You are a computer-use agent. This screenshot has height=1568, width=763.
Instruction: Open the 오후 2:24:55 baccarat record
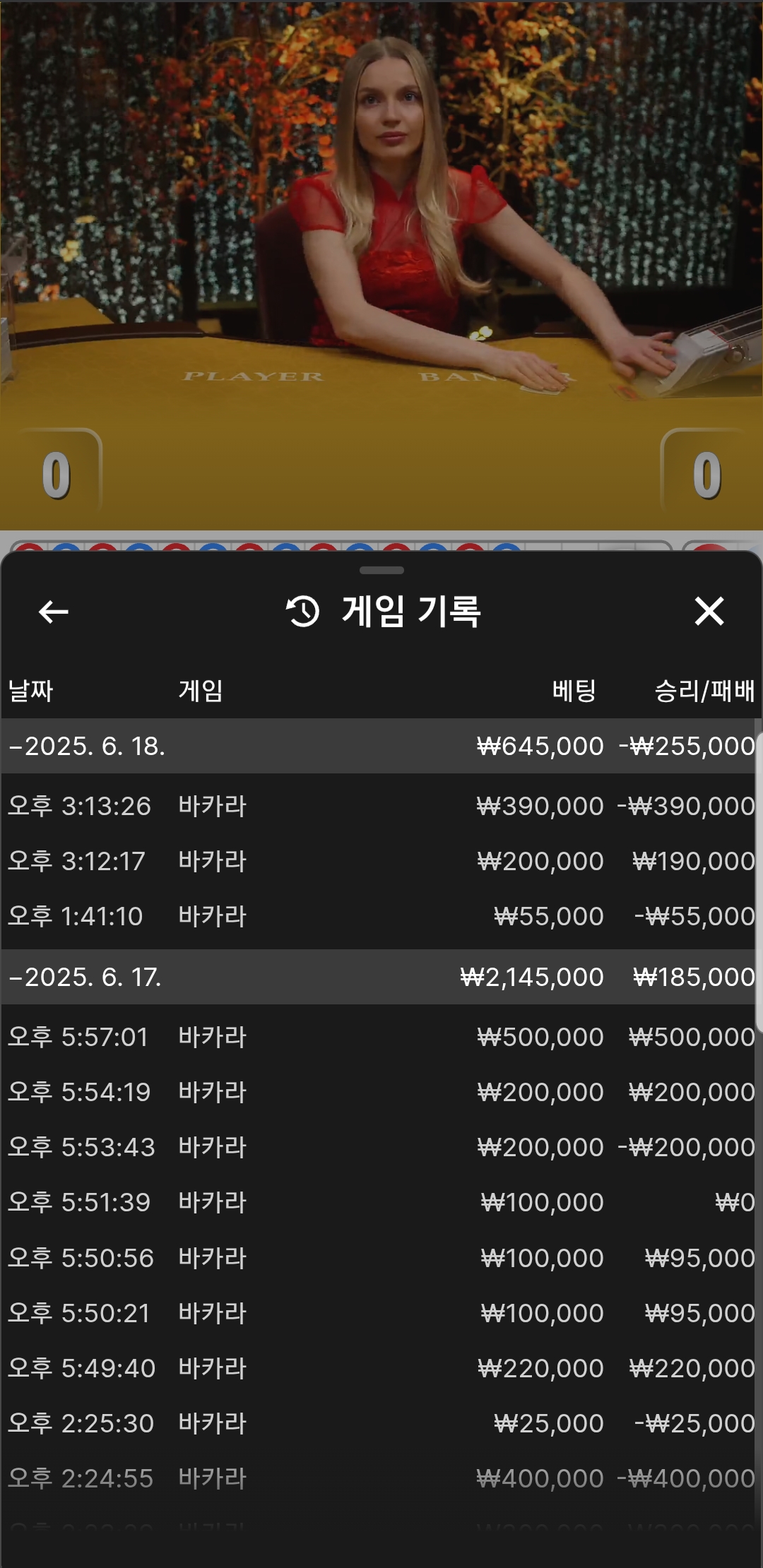click(380, 1479)
